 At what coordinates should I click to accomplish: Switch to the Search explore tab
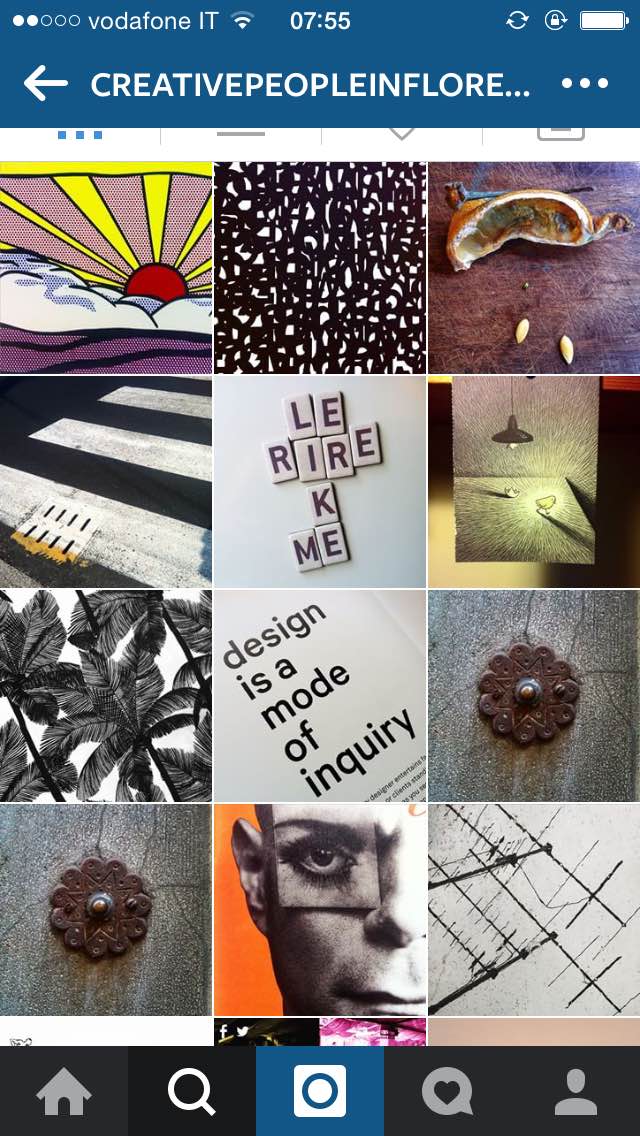click(192, 1091)
